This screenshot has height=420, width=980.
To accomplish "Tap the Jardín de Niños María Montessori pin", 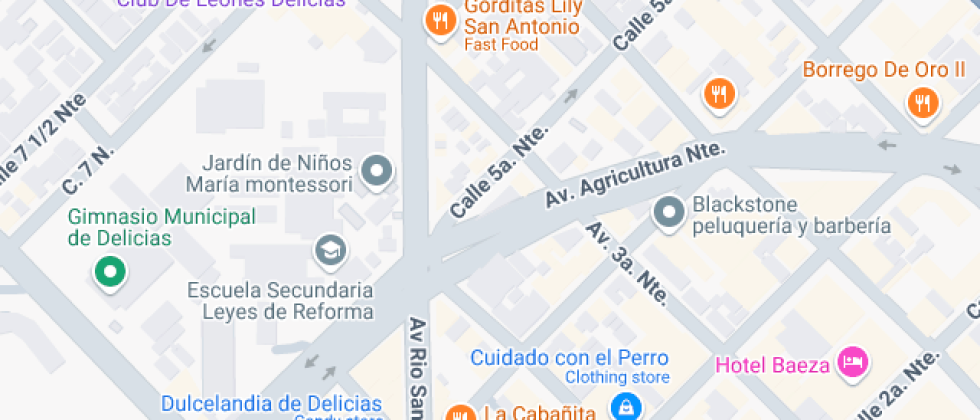I will tap(377, 171).
